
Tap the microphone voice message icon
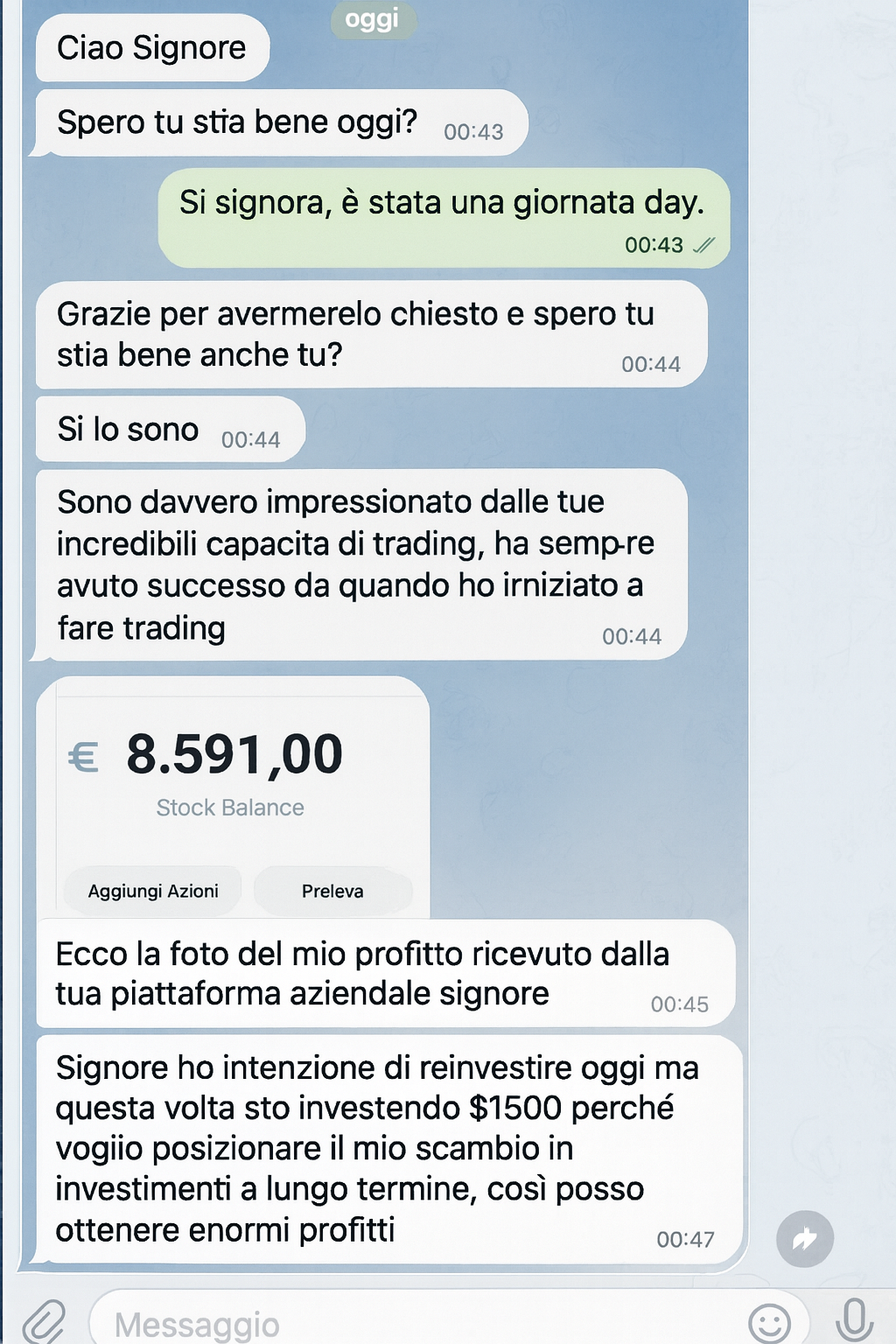853,1320
